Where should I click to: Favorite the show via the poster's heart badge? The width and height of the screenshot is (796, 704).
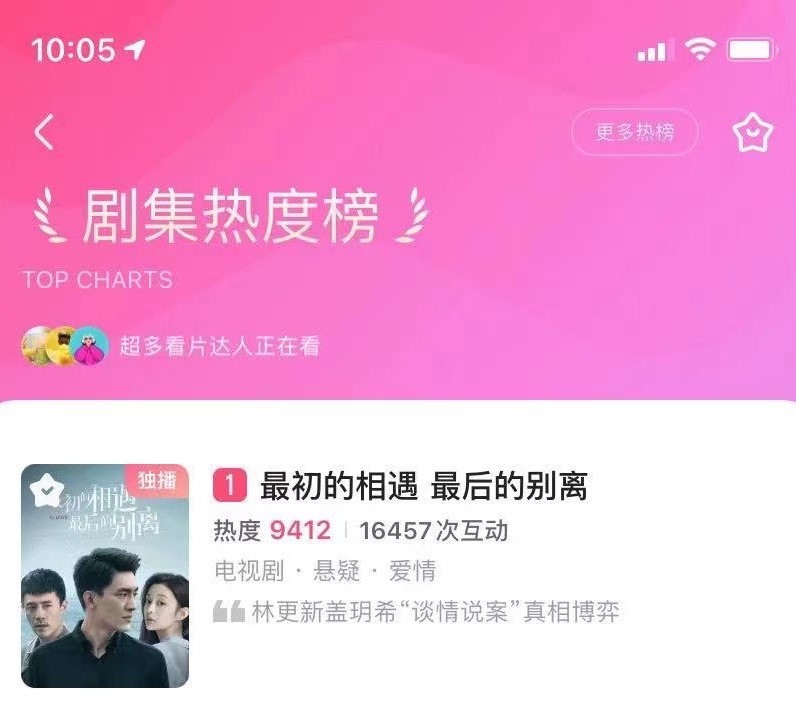[46, 489]
